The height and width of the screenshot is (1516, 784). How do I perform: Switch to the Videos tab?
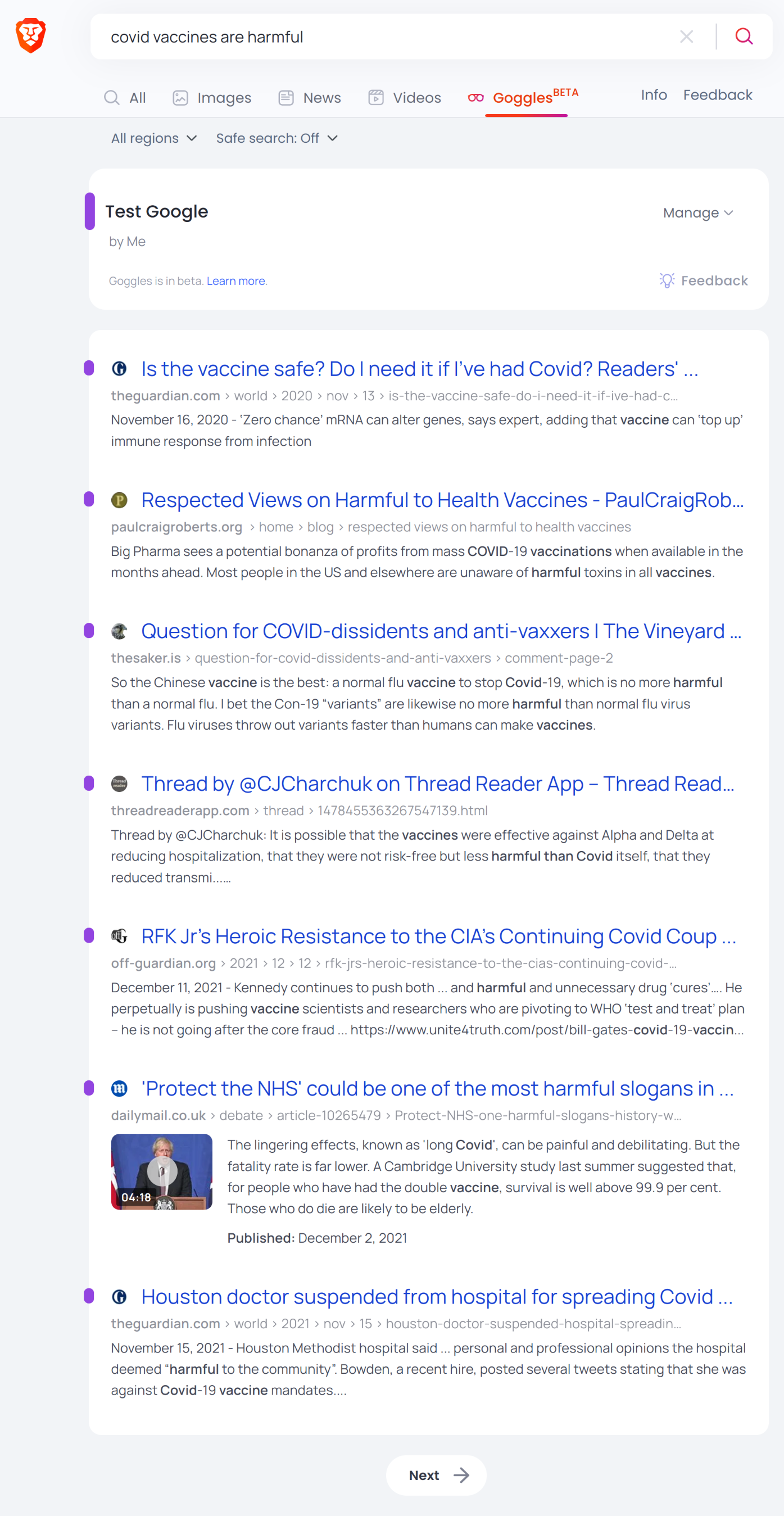pyautogui.click(x=405, y=98)
